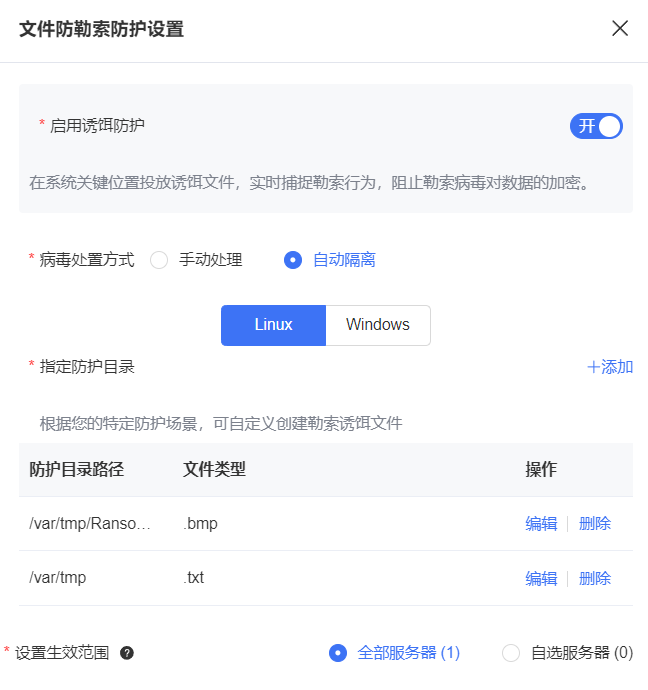Choose 自选服务器 as the scope
The height and width of the screenshot is (690, 648).
point(511,653)
